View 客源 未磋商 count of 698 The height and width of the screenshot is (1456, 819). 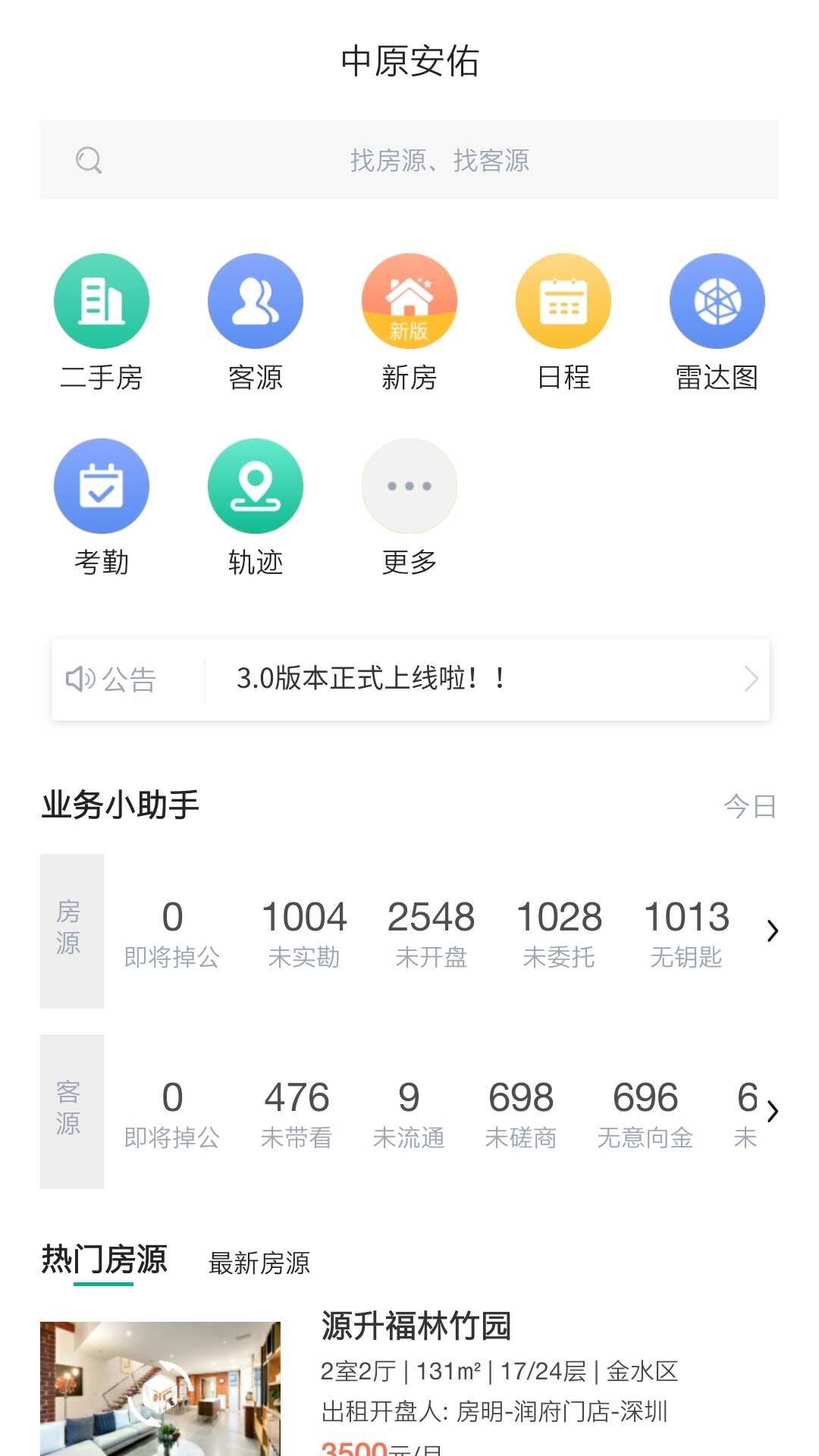(x=521, y=1112)
